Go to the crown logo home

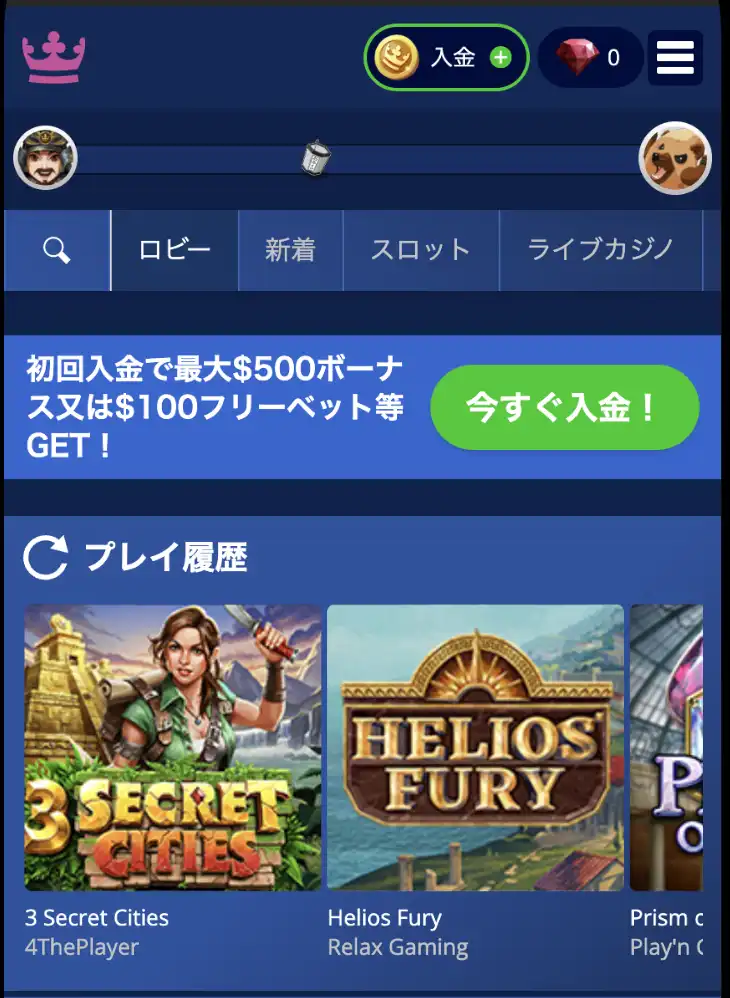click(54, 58)
